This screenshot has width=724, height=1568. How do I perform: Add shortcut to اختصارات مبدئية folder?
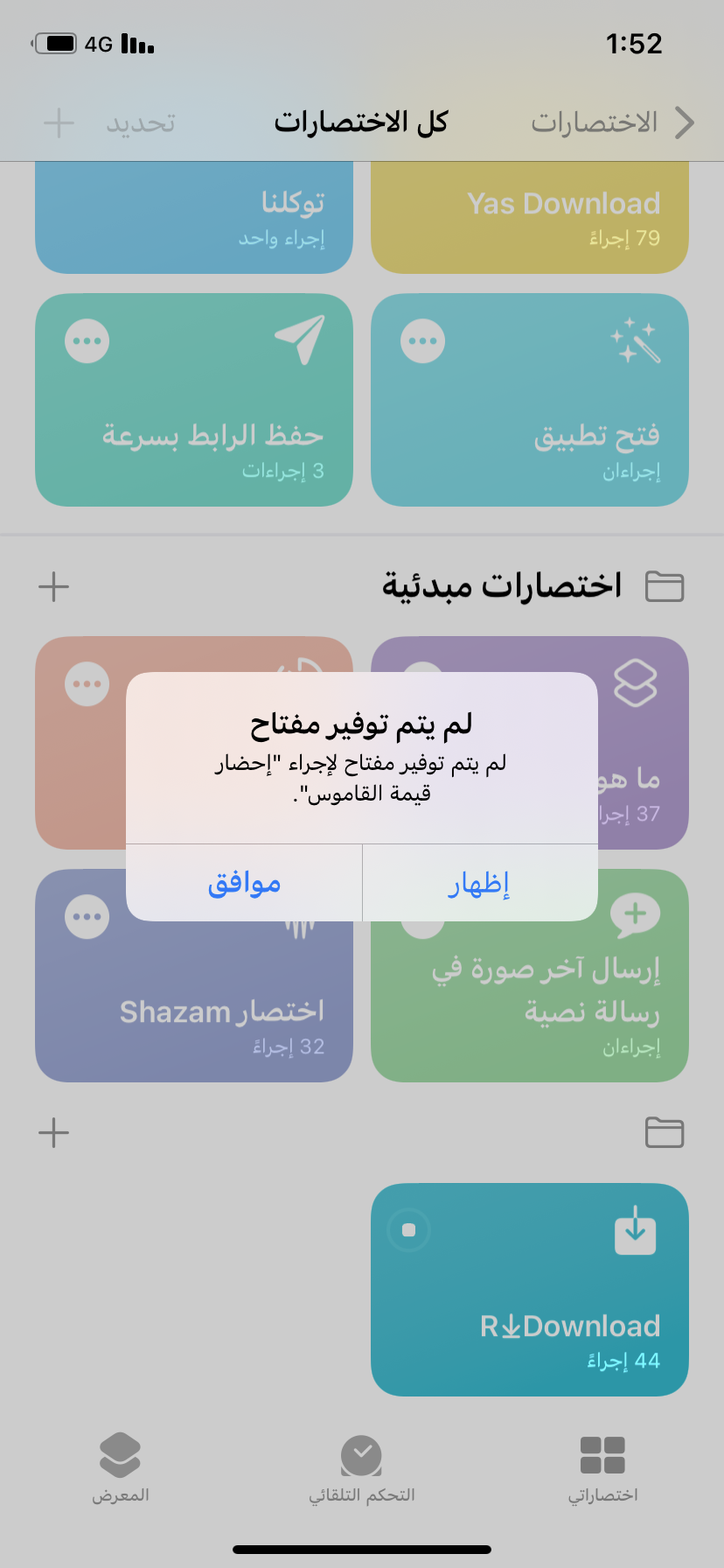tap(53, 586)
